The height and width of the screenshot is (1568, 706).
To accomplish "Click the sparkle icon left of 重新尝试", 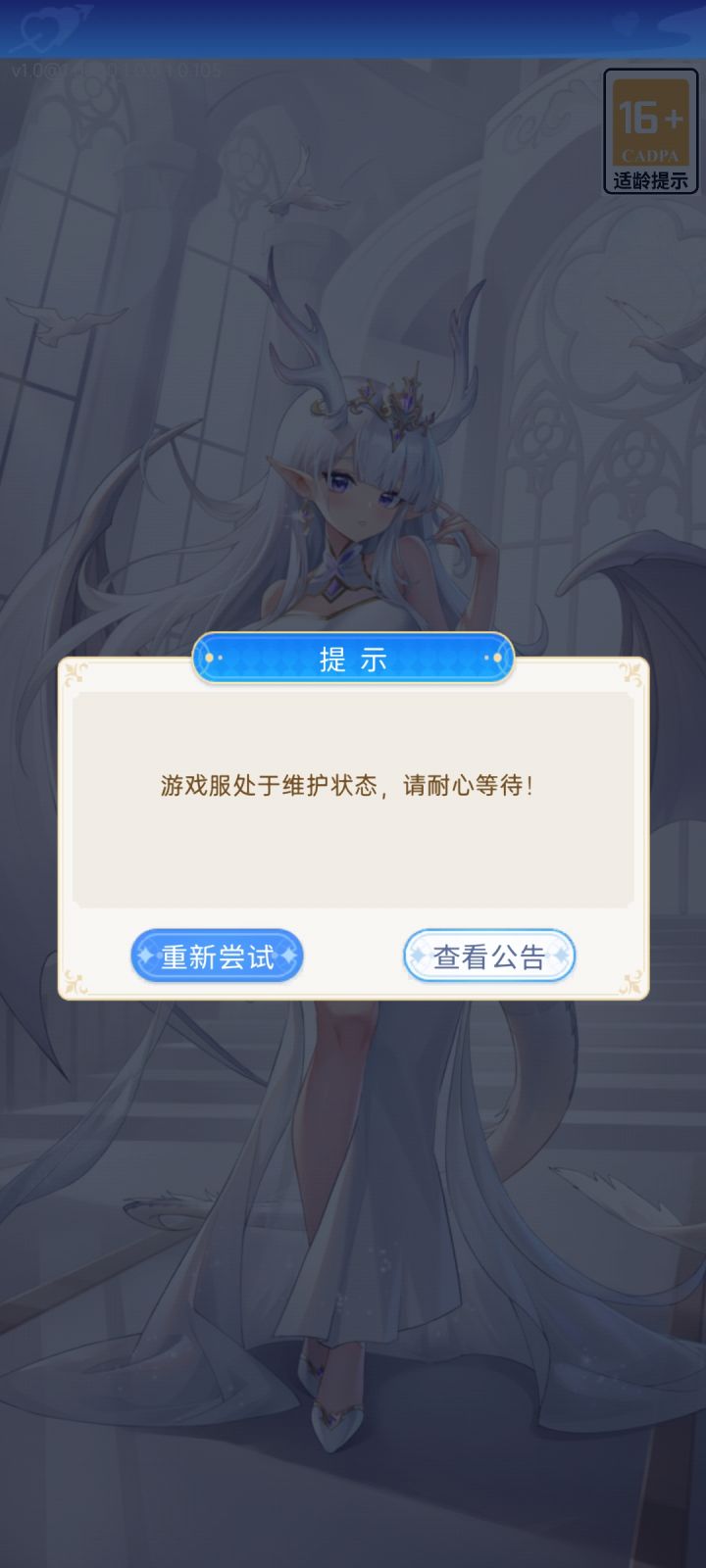I will click(x=146, y=955).
